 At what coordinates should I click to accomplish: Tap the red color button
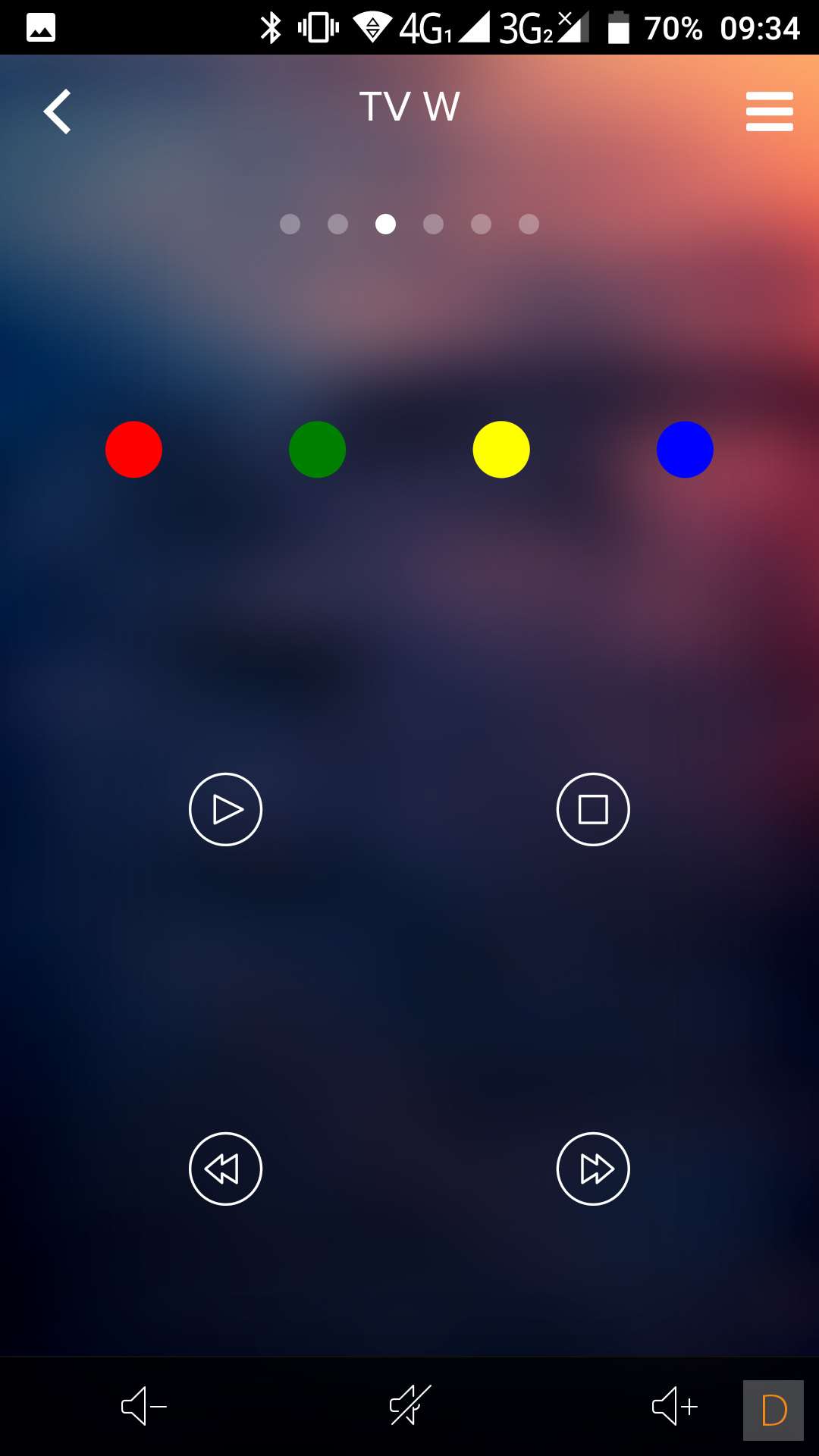point(133,450)
